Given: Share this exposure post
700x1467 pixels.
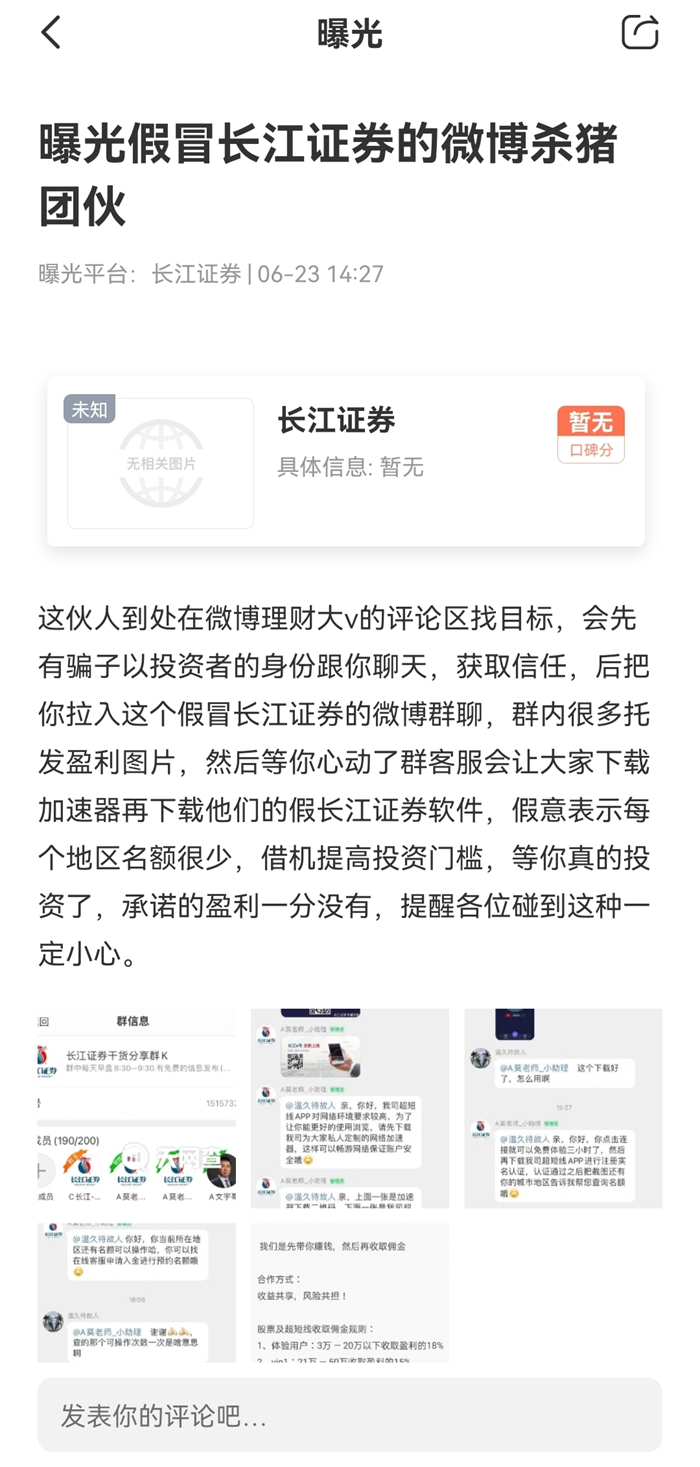Looking at the screenshot, I should (639, 33).
